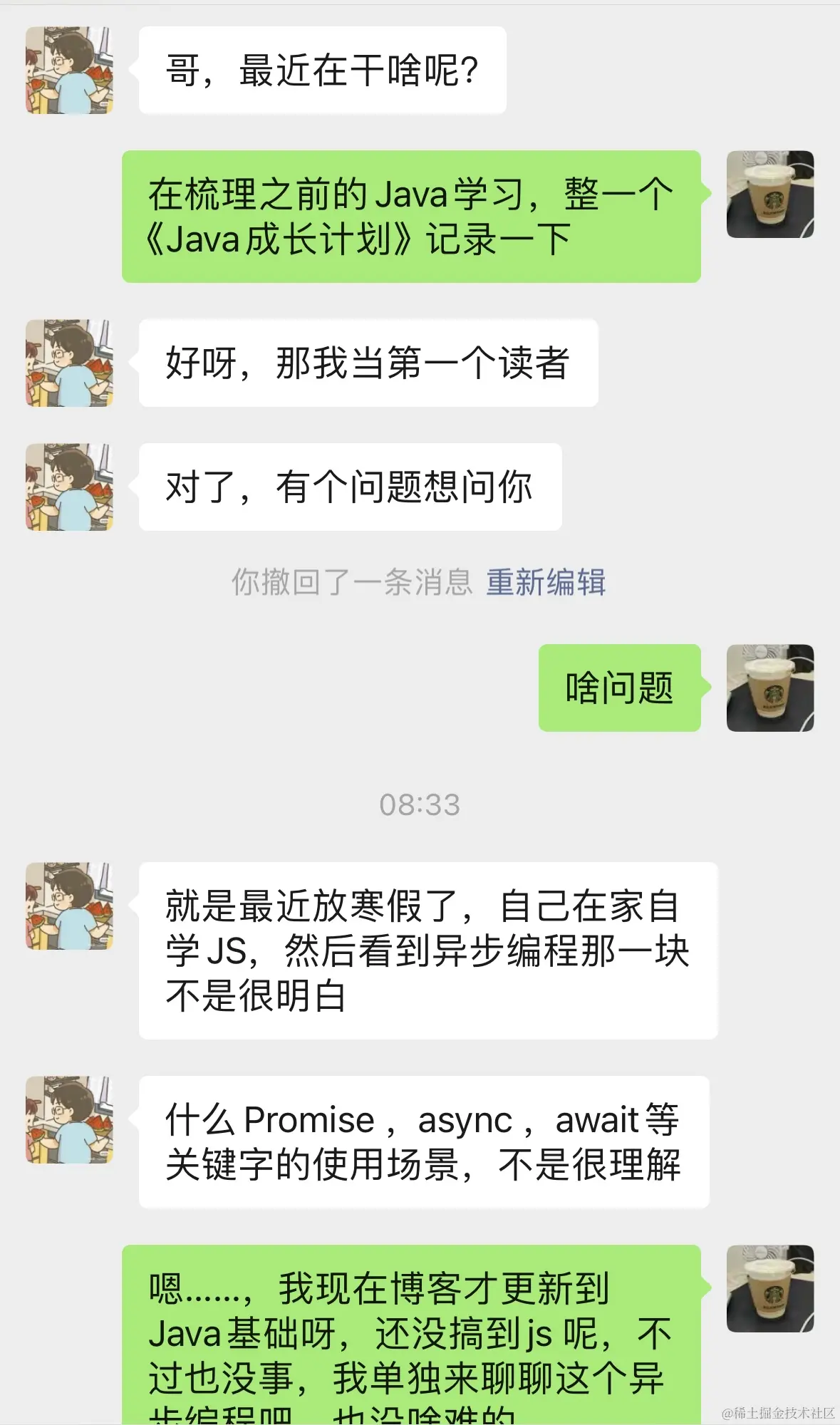840x1425 pixels.
Task: Click the Starbucks cup avatar beside the green reply
Action: click(769, 192)
